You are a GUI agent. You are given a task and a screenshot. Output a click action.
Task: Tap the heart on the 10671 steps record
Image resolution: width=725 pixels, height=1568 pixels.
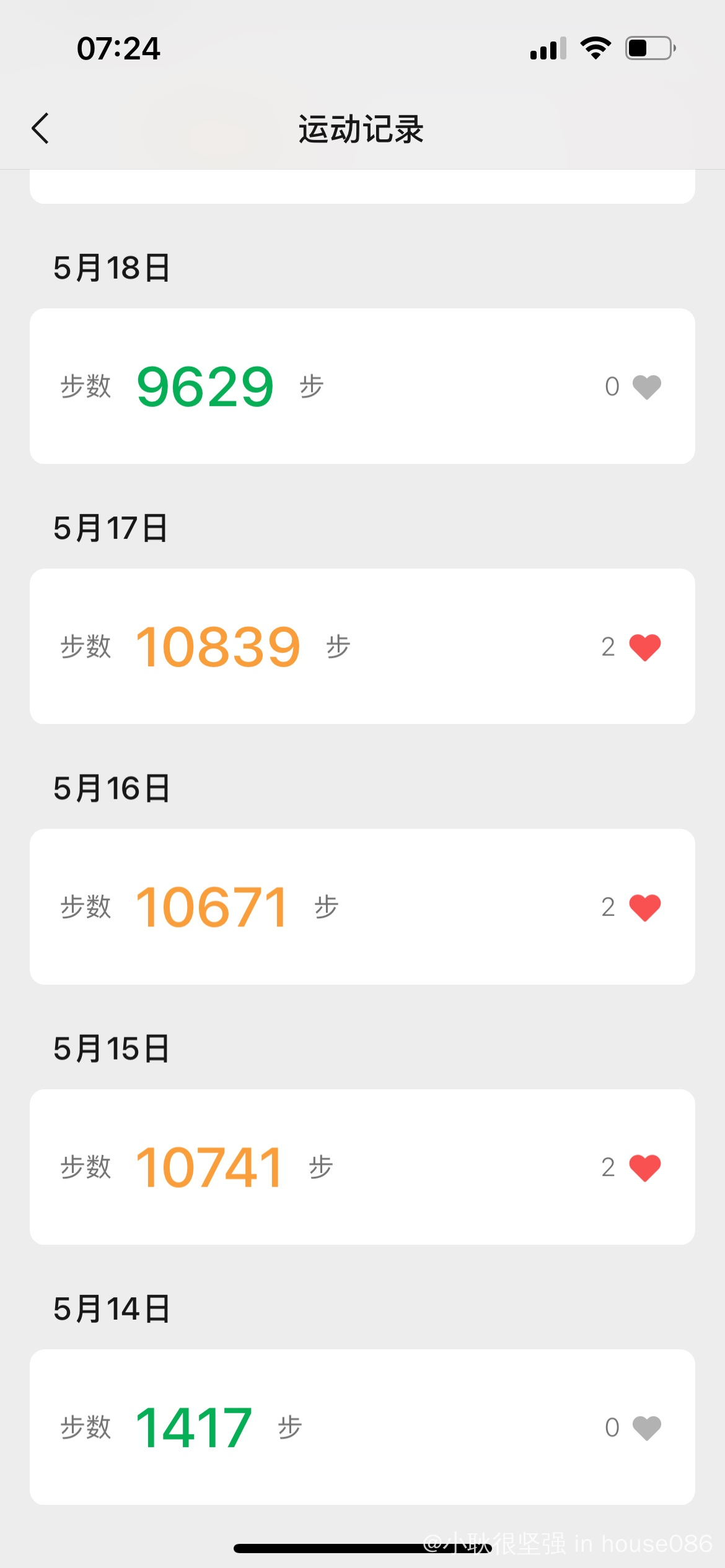645,907
